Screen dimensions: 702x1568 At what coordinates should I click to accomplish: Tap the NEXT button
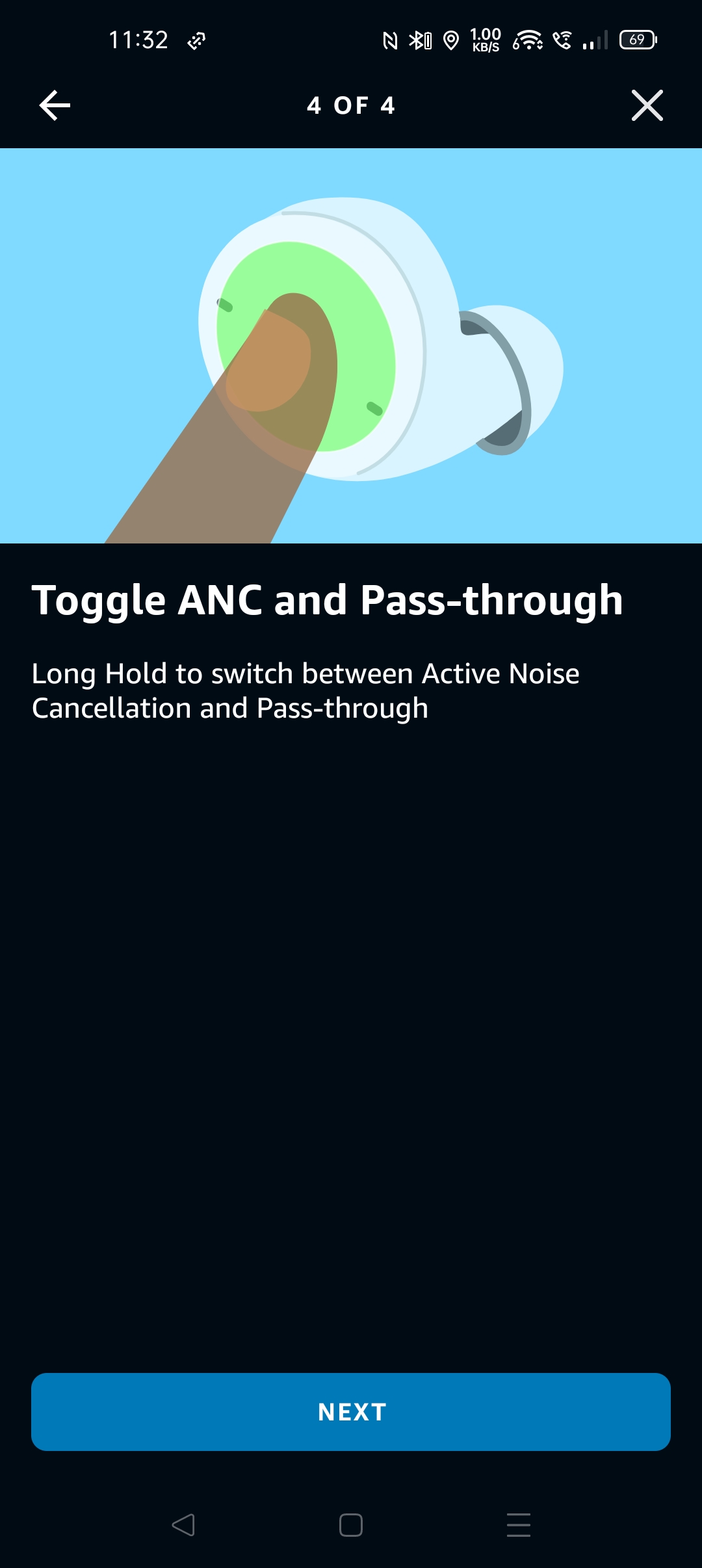click(x=351, y=1412)
